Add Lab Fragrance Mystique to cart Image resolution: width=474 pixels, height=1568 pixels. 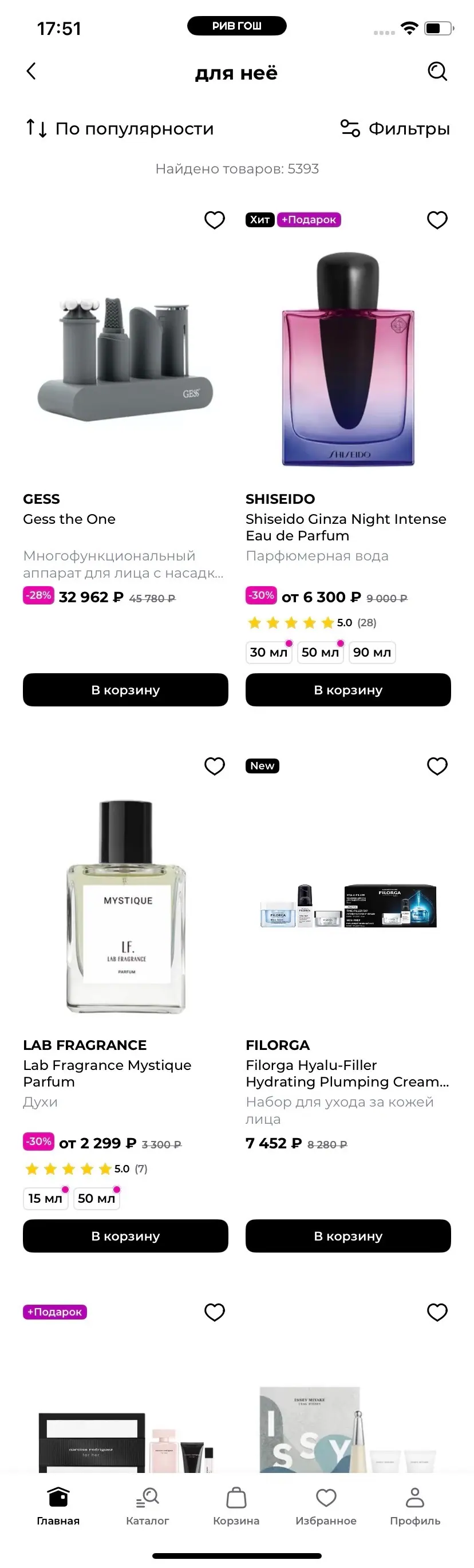point(125,1235)
